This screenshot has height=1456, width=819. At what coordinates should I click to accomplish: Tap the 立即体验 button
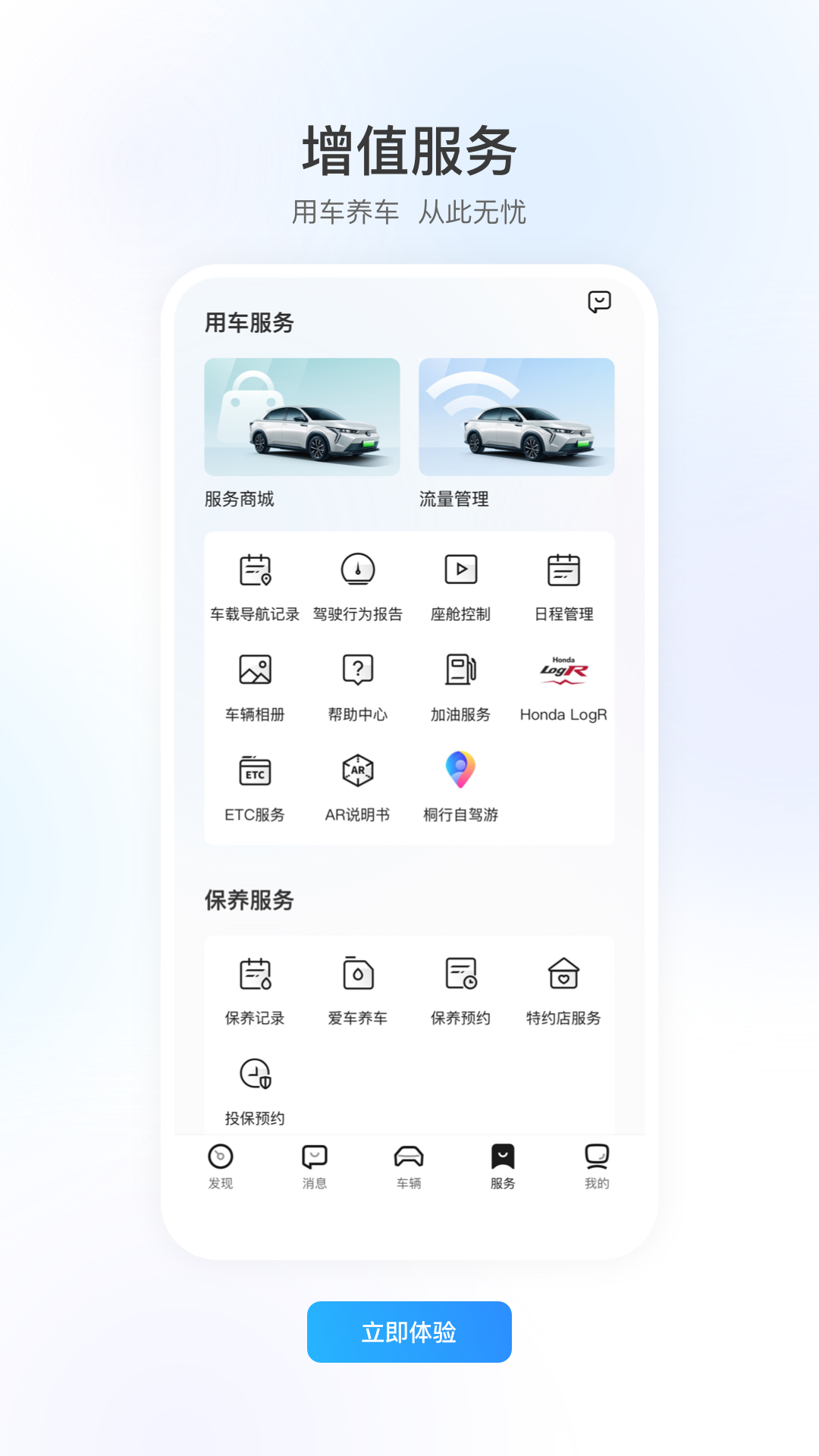[x=409, y=1332]
